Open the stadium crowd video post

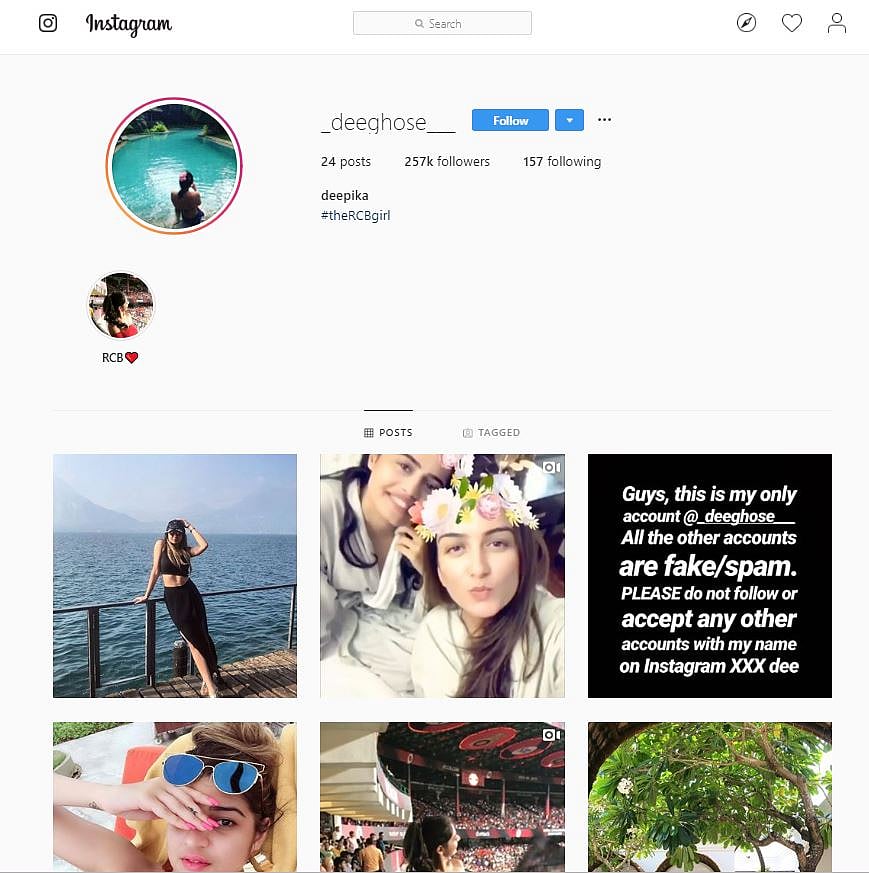[x=442, y=796]
